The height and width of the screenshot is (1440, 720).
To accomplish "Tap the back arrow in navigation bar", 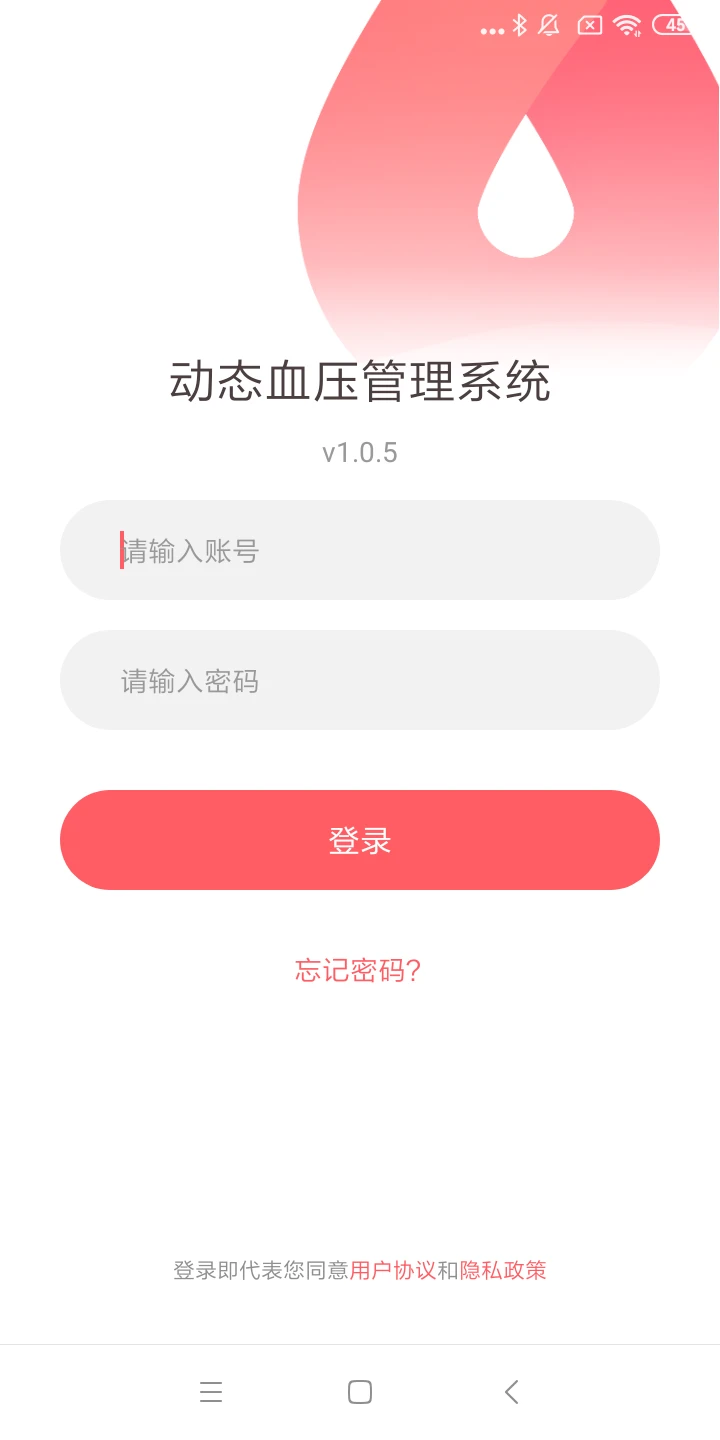I will [x=511, y=1391].
